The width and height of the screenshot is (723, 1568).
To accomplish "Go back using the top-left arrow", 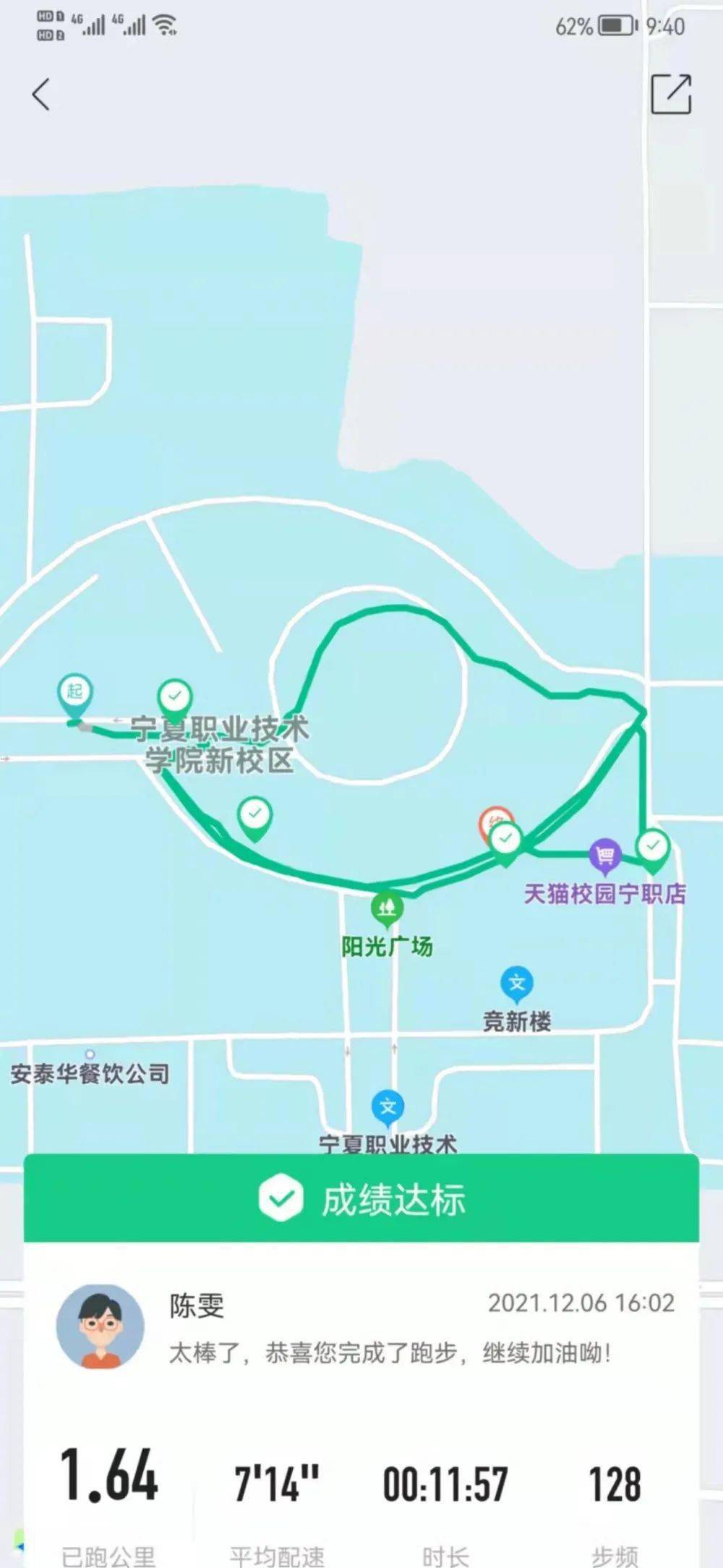I will point(41,94).
